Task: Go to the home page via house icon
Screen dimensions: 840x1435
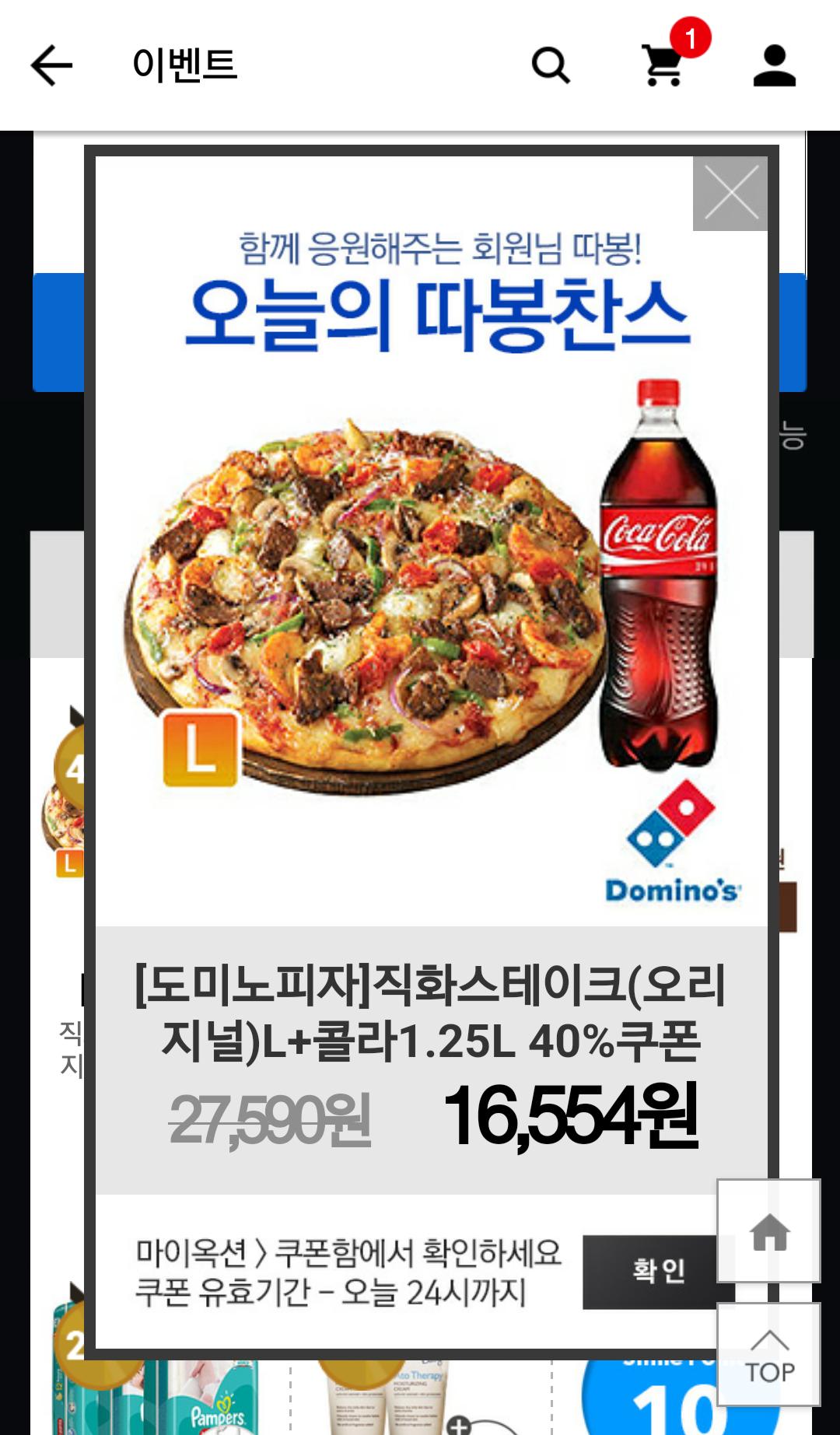Action: pyautogui.click(x=768, y=1231)
